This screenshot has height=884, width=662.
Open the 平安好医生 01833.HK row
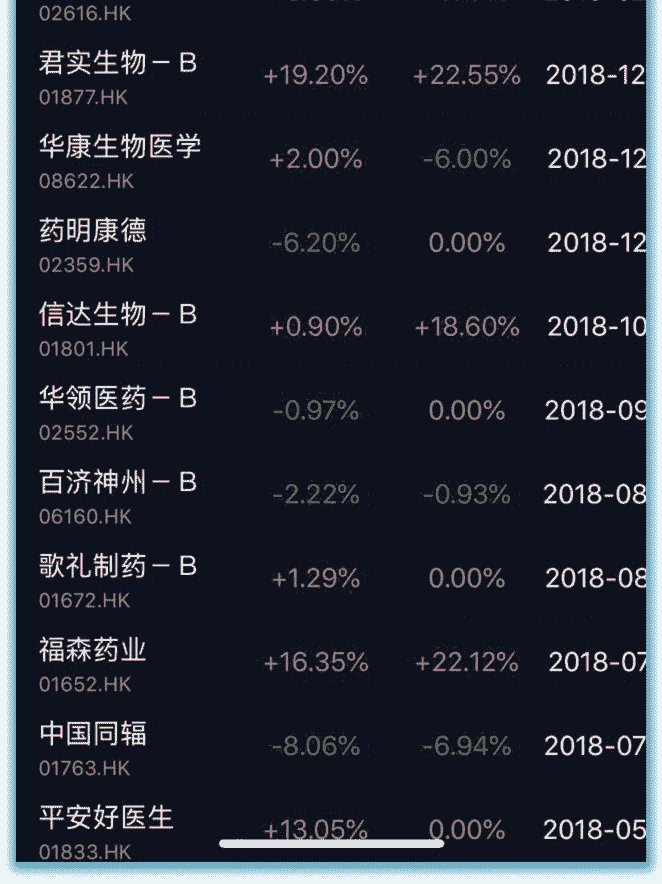(106, 819)
